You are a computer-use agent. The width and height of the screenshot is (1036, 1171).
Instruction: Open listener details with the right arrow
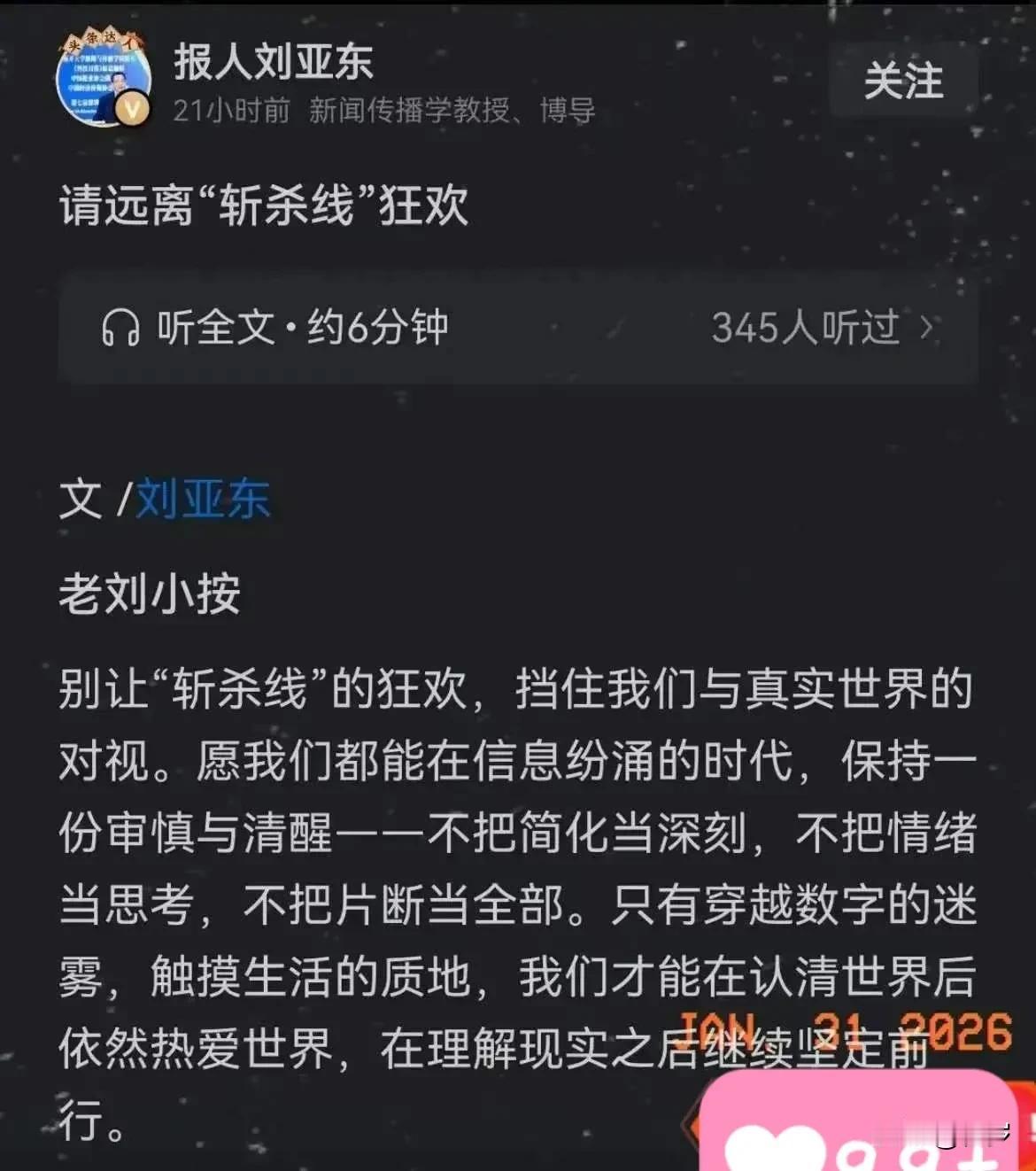929,327
